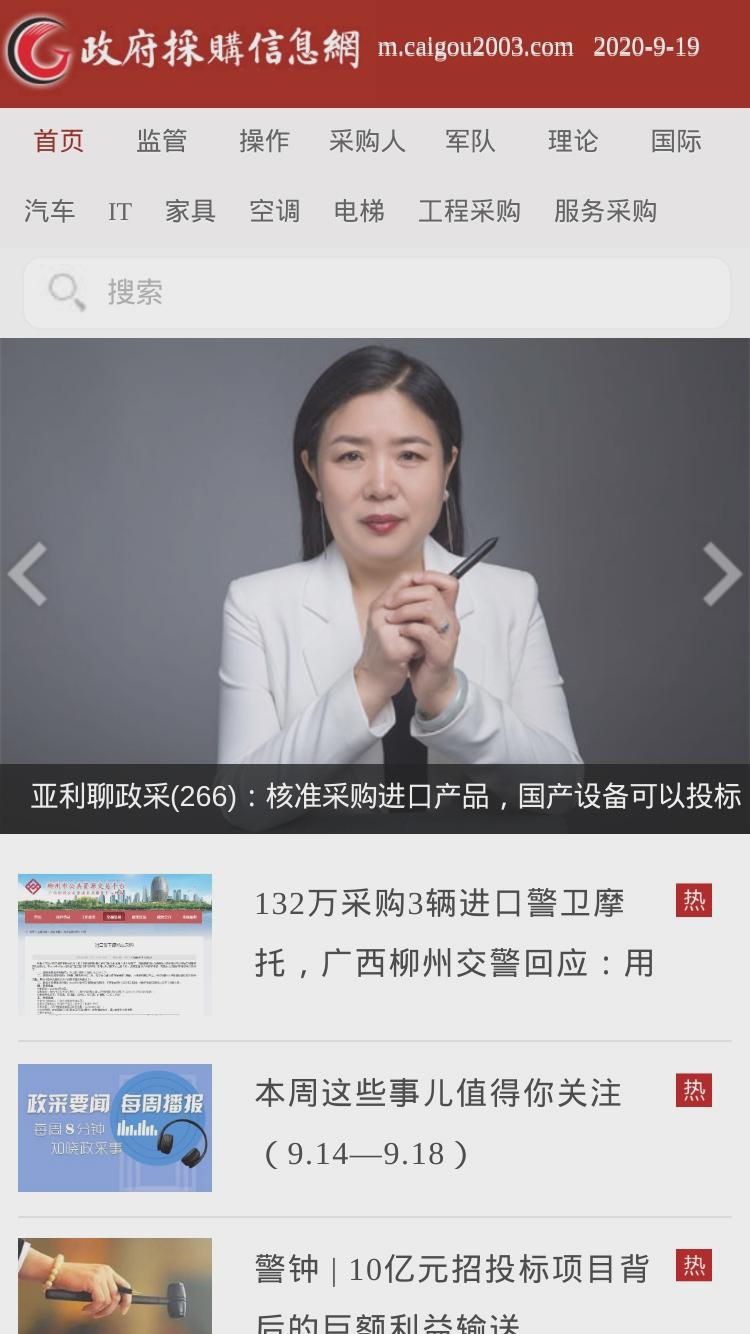Switch to 服务采购

(605, 211)
